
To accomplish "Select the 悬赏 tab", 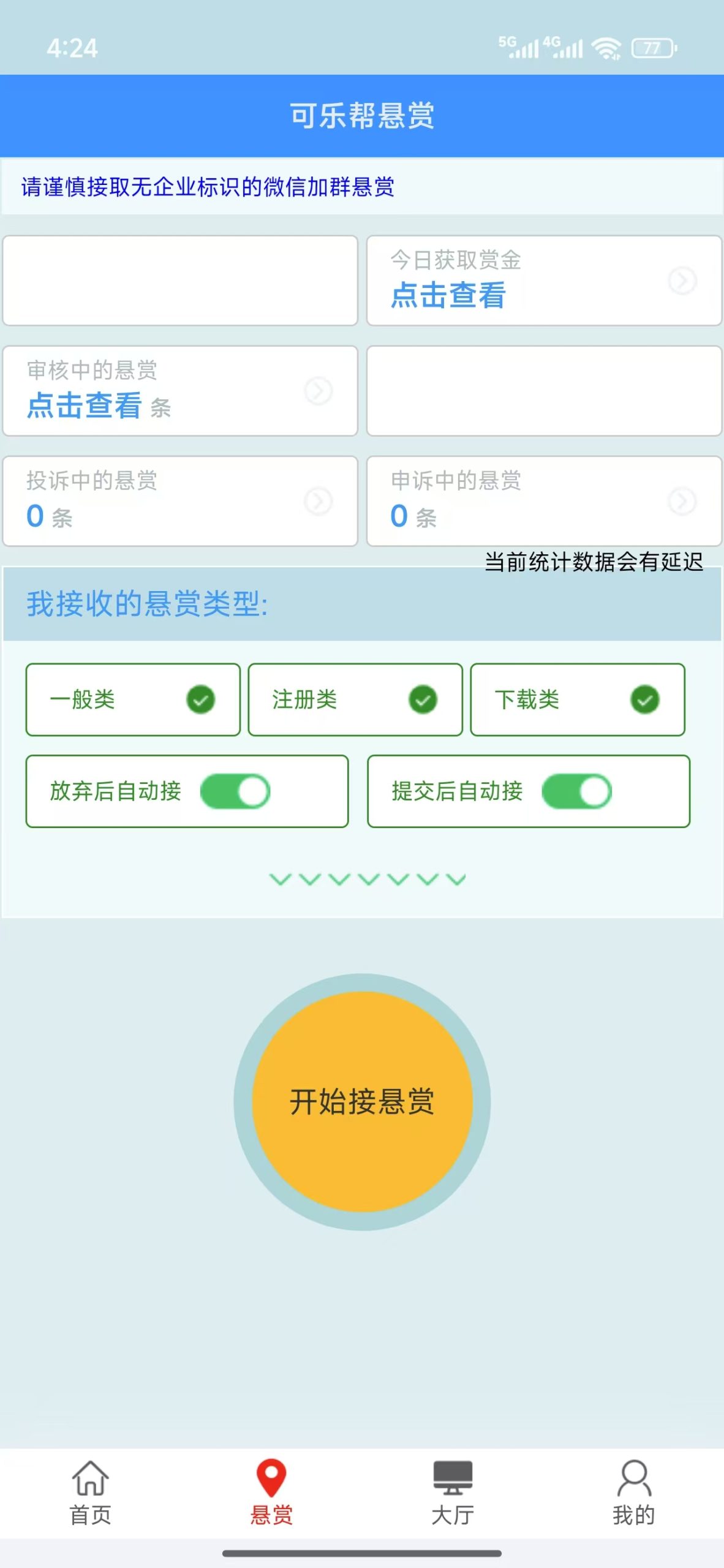I will click(271, 1493).
